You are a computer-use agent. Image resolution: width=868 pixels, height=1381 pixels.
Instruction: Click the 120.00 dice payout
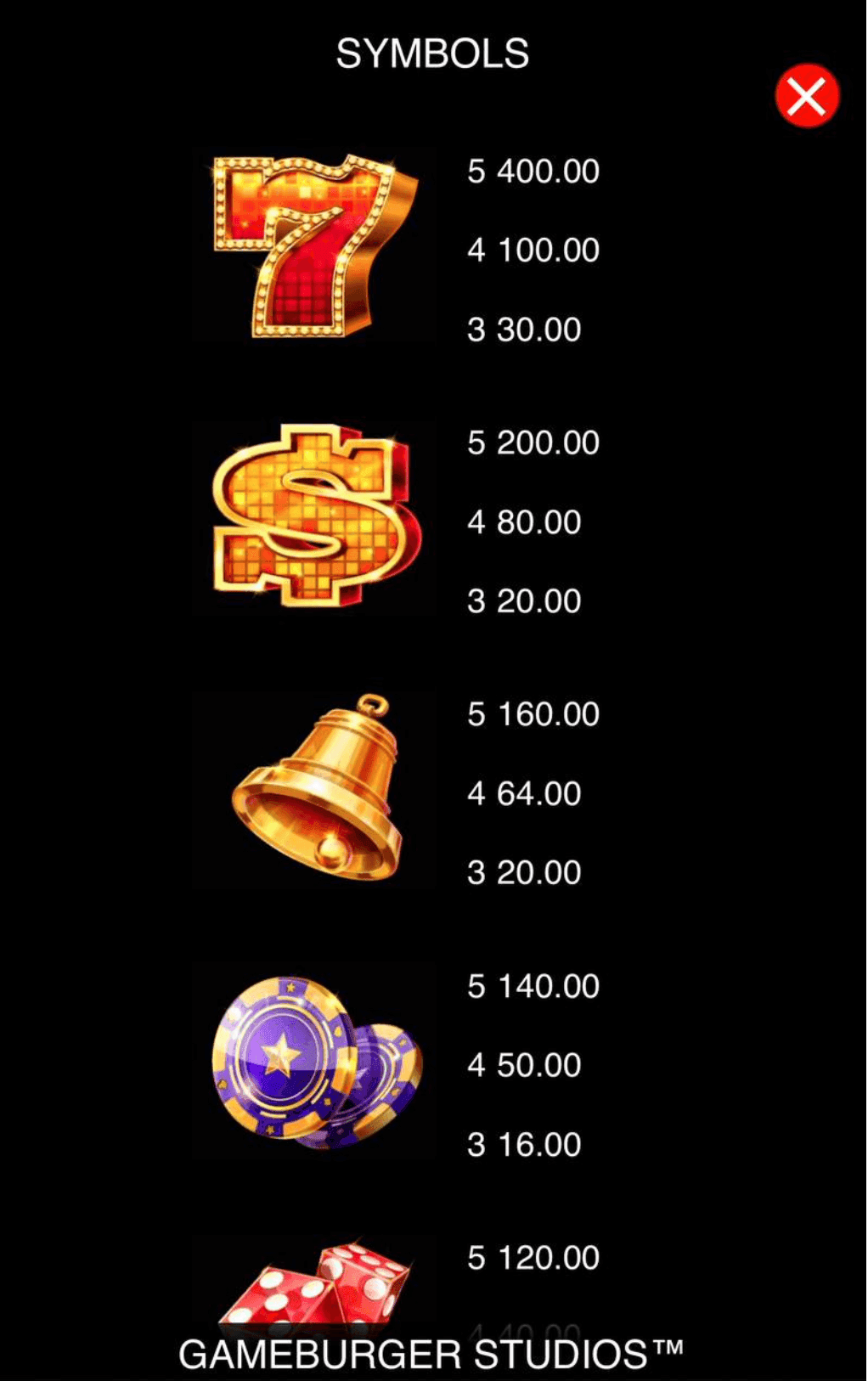pos(533,1256)
